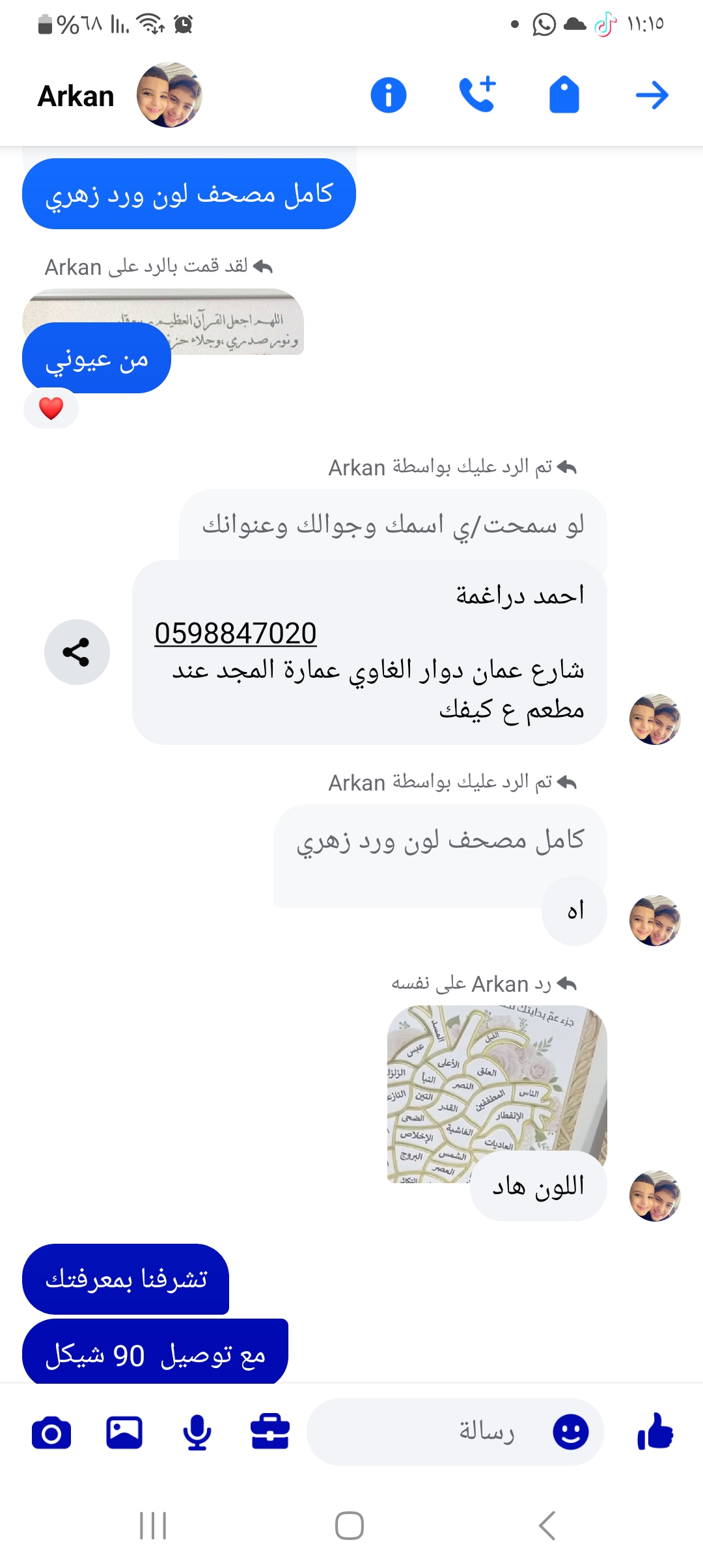Send a thumbs-up like
This screenshot has width=703, height=1568.
click(x=655, y=1432)
